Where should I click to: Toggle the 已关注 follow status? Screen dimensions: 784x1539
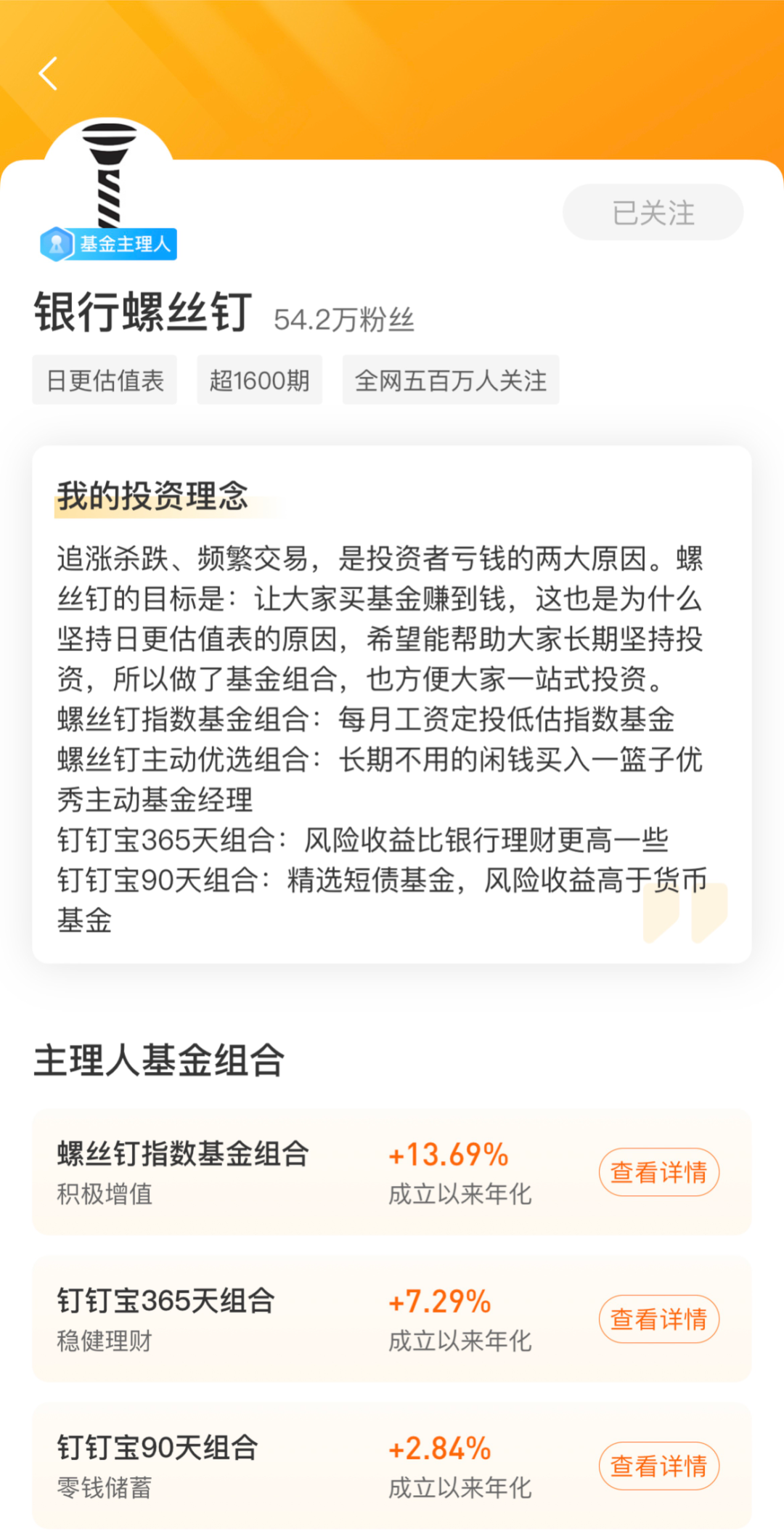pos(652,211)
